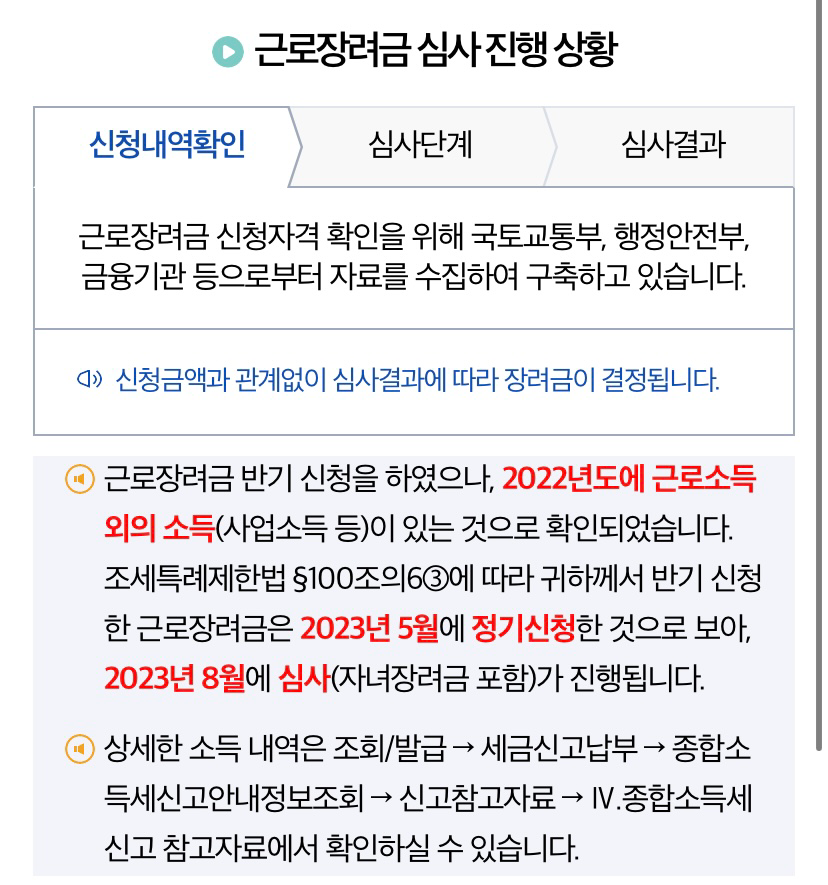Open the 심사결과 tab

[x=672, y=146]
